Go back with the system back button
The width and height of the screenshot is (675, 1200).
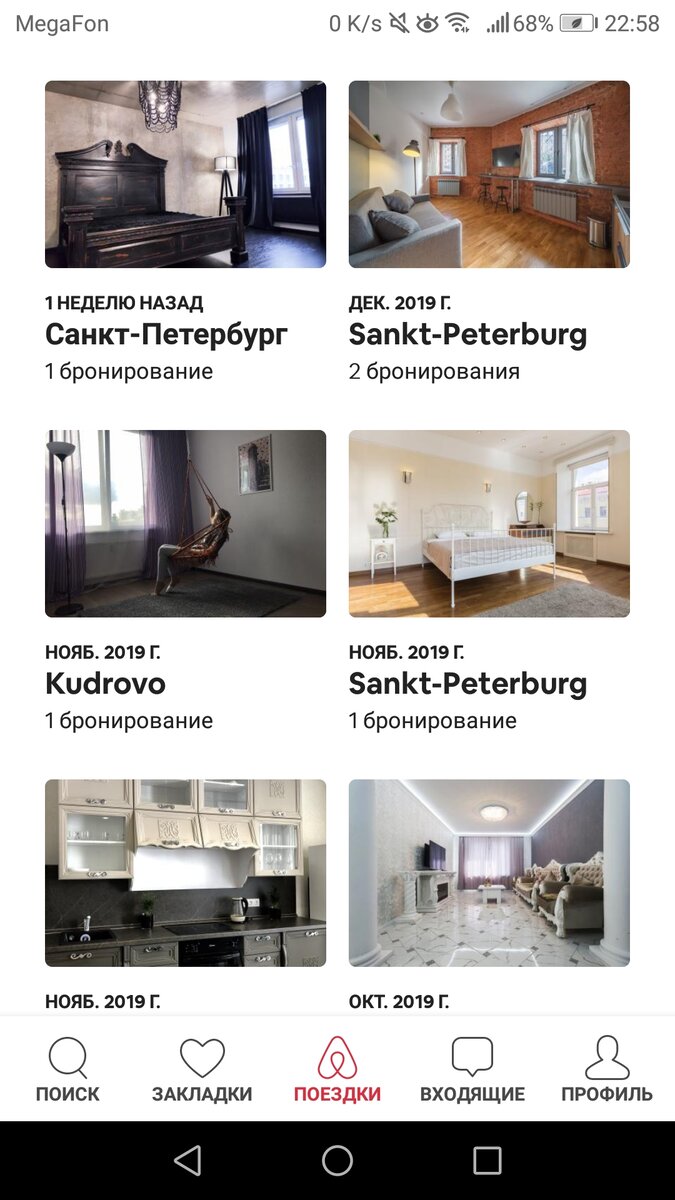coord(187,1160)
